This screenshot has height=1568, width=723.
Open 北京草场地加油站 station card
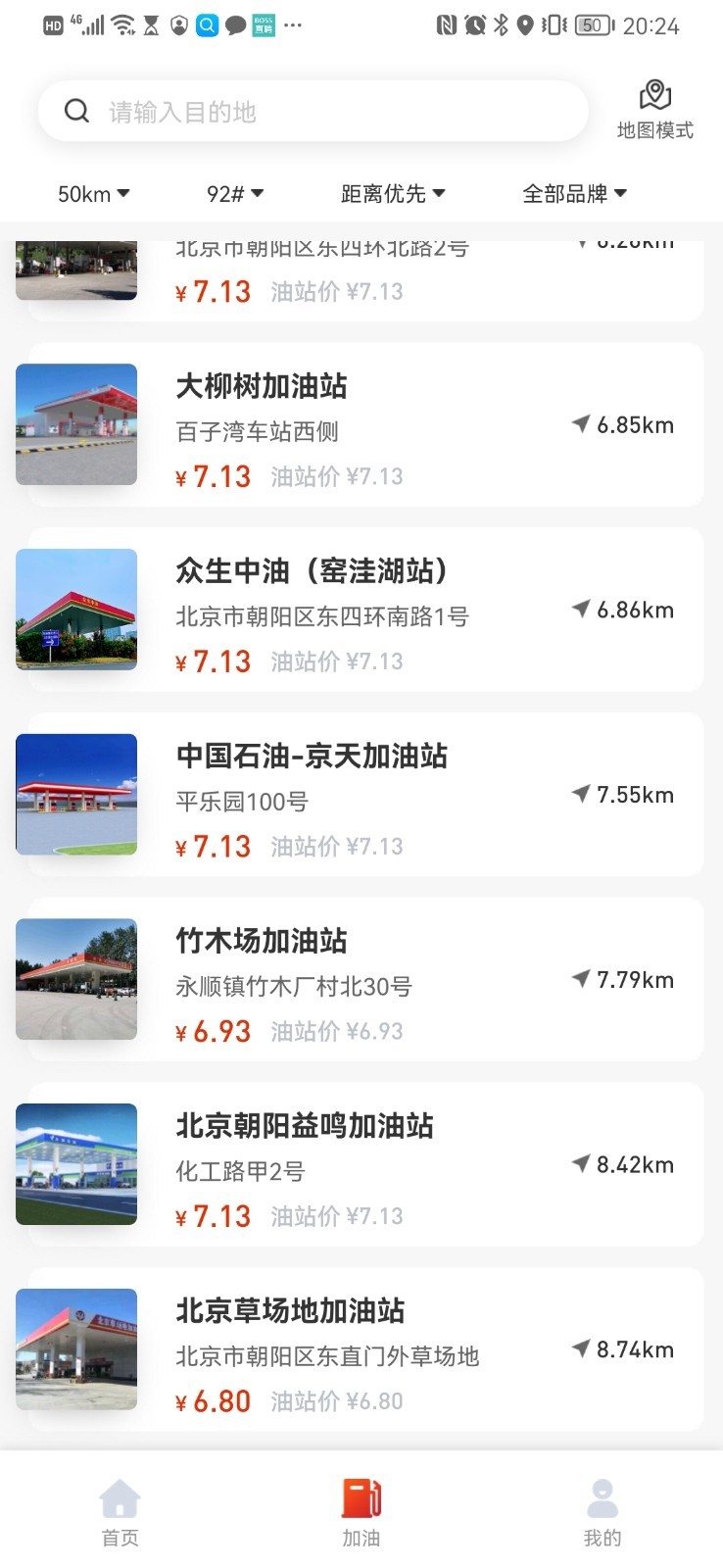(x=364, y=1350)
